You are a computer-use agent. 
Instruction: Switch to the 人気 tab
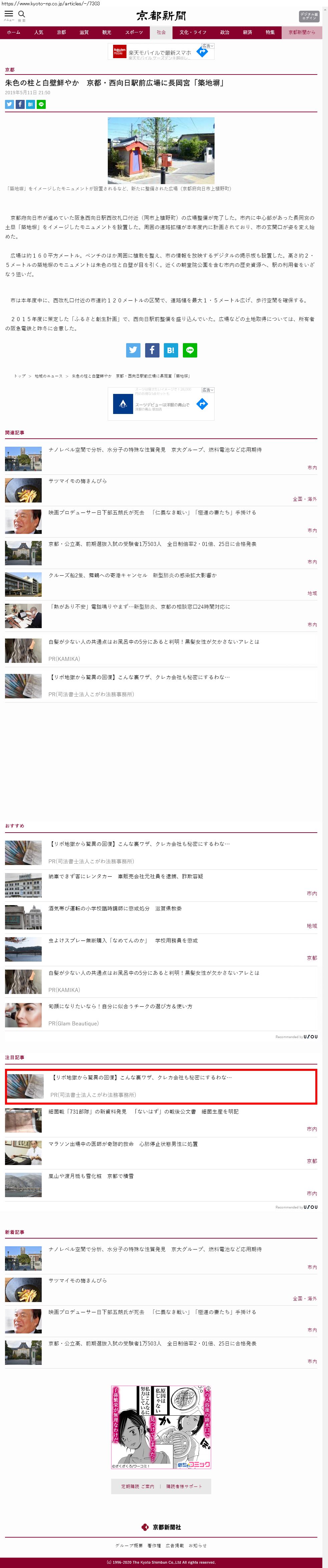(38, 32)
